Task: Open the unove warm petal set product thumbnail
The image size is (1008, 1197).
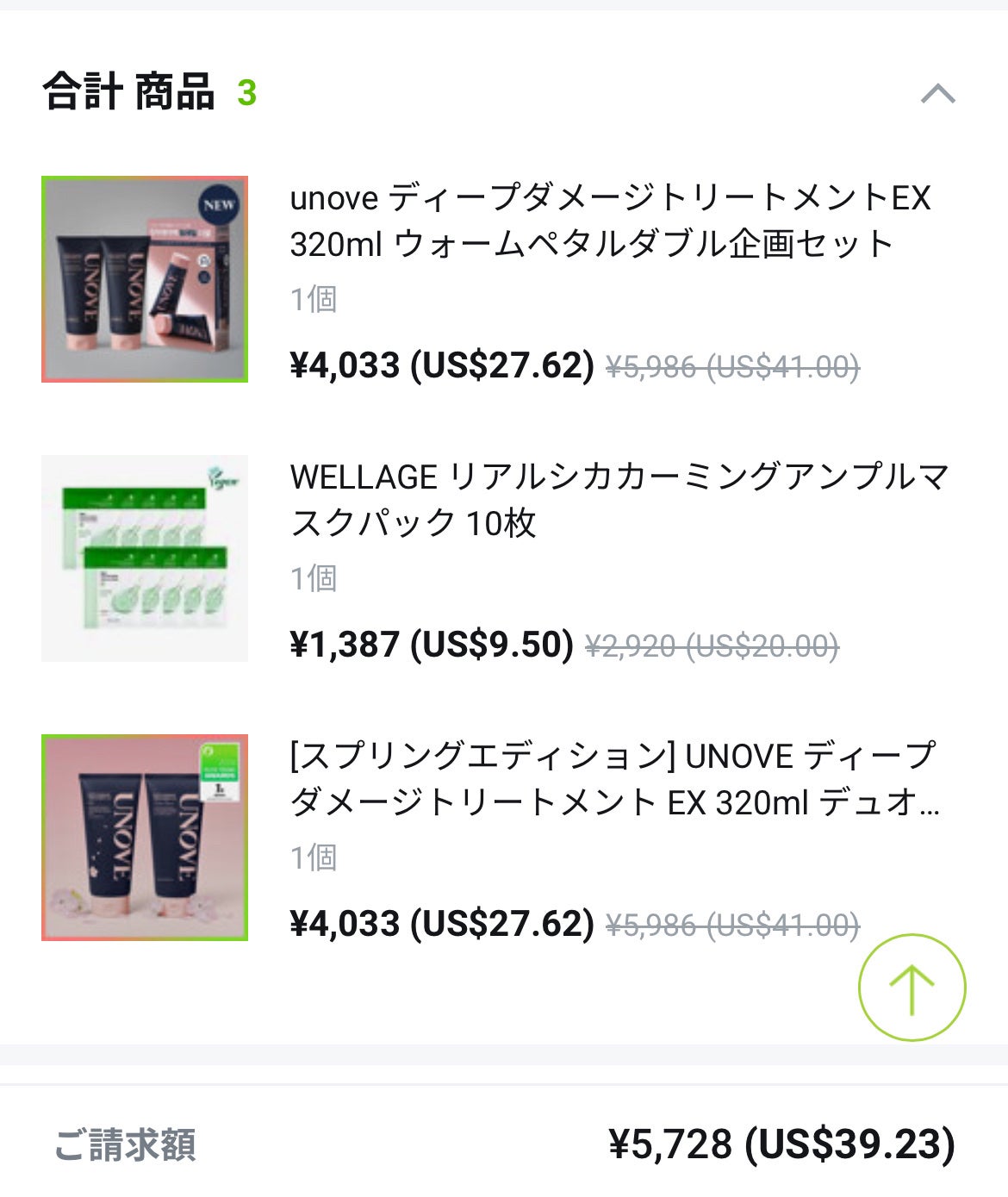Action: [145, 277]
